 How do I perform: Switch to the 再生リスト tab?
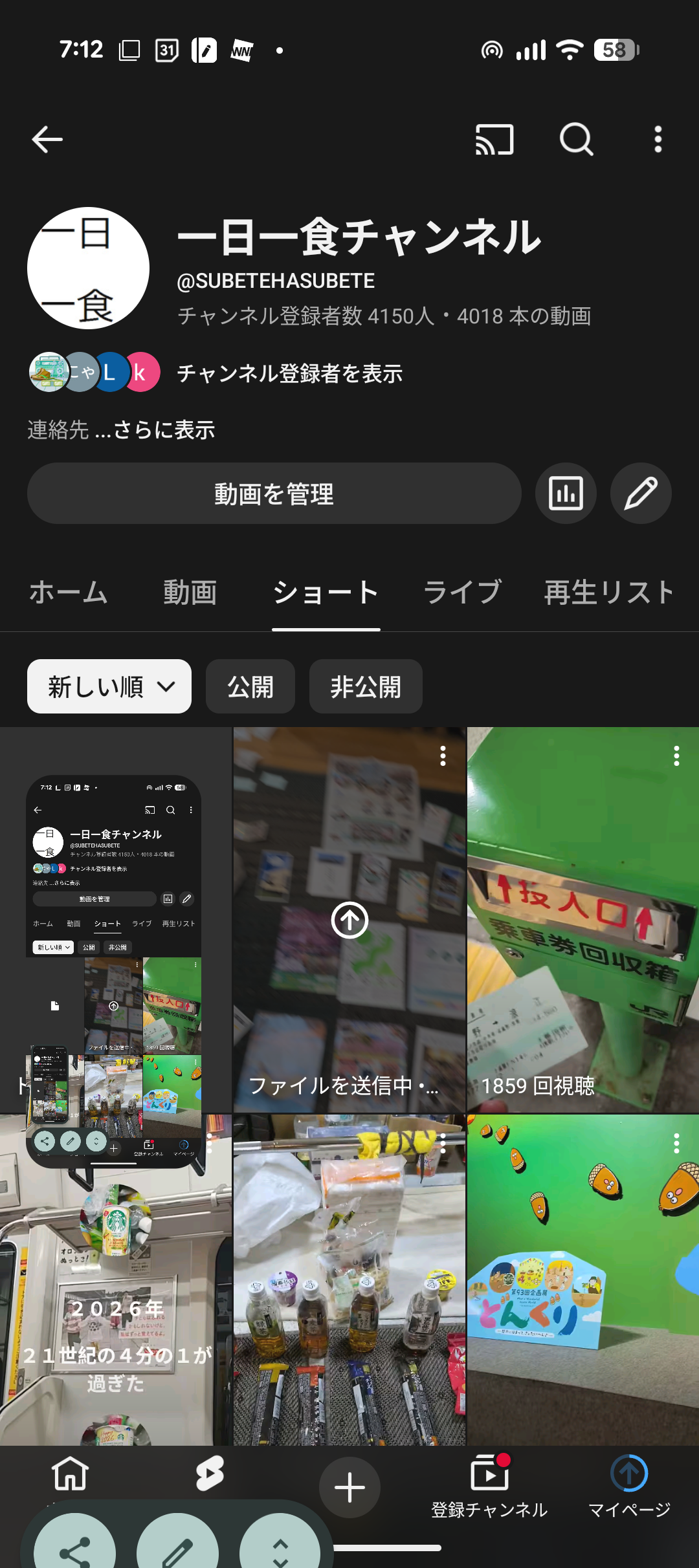(x=610, y=593)
